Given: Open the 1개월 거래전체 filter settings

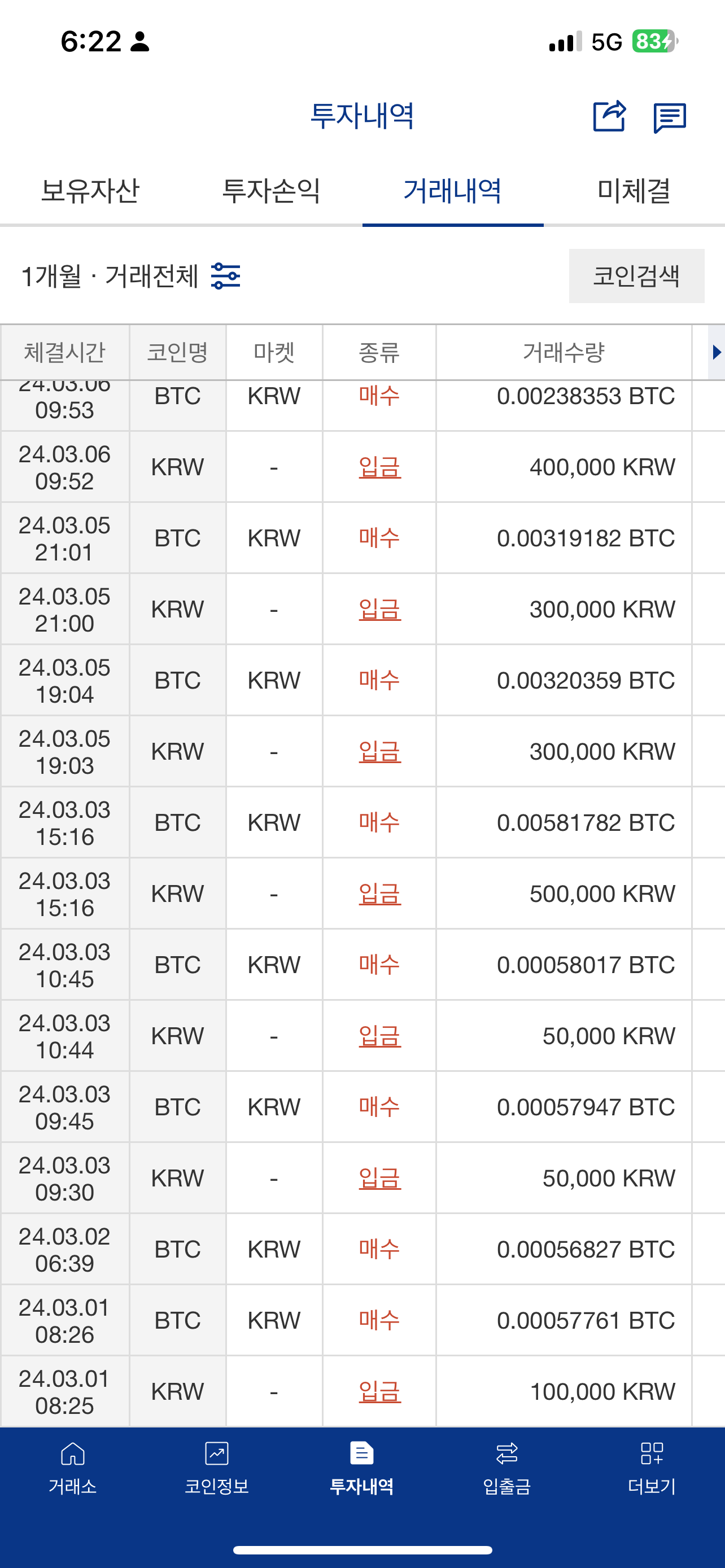Looking at the screenshot, I should pyautogui.click(x=225, y=276).
